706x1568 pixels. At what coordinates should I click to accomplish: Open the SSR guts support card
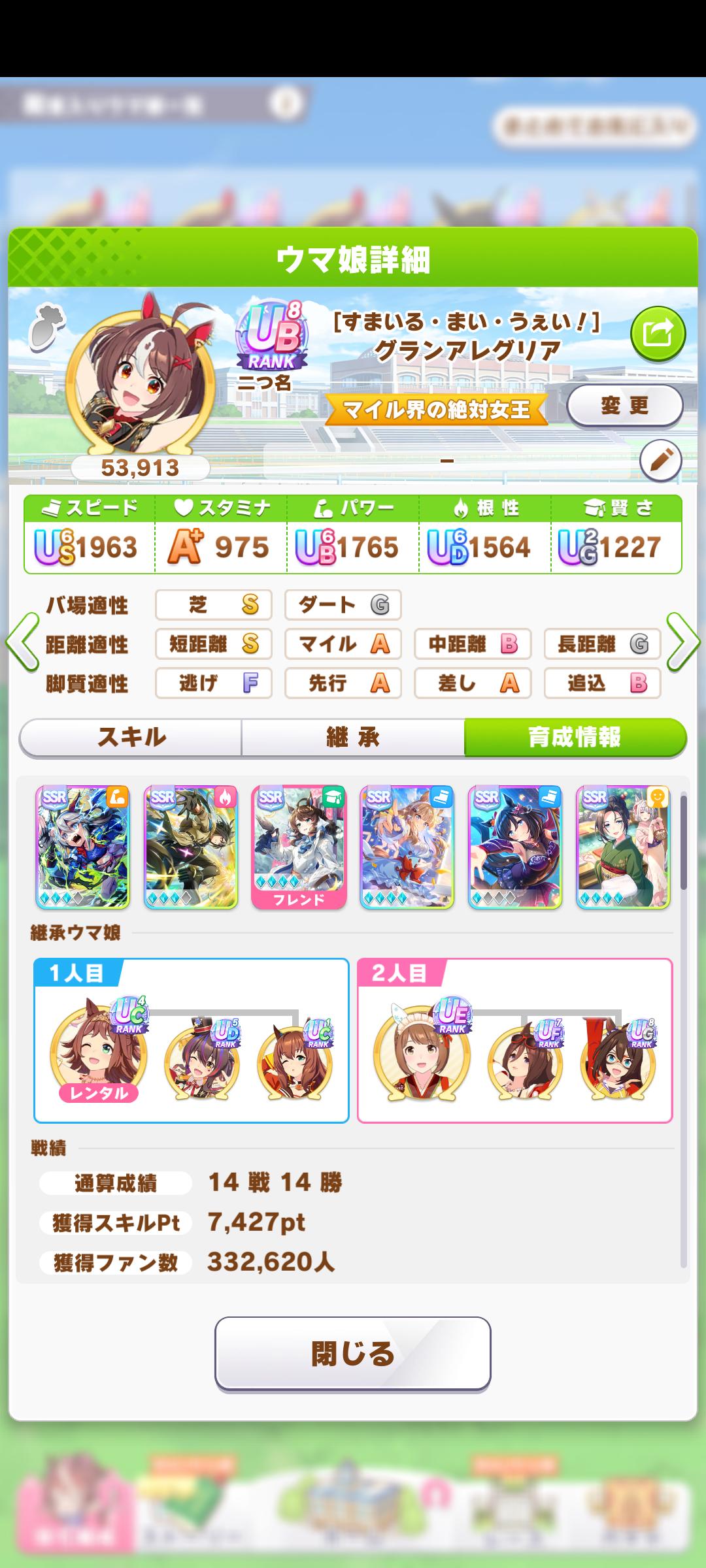tap(191, 847)
